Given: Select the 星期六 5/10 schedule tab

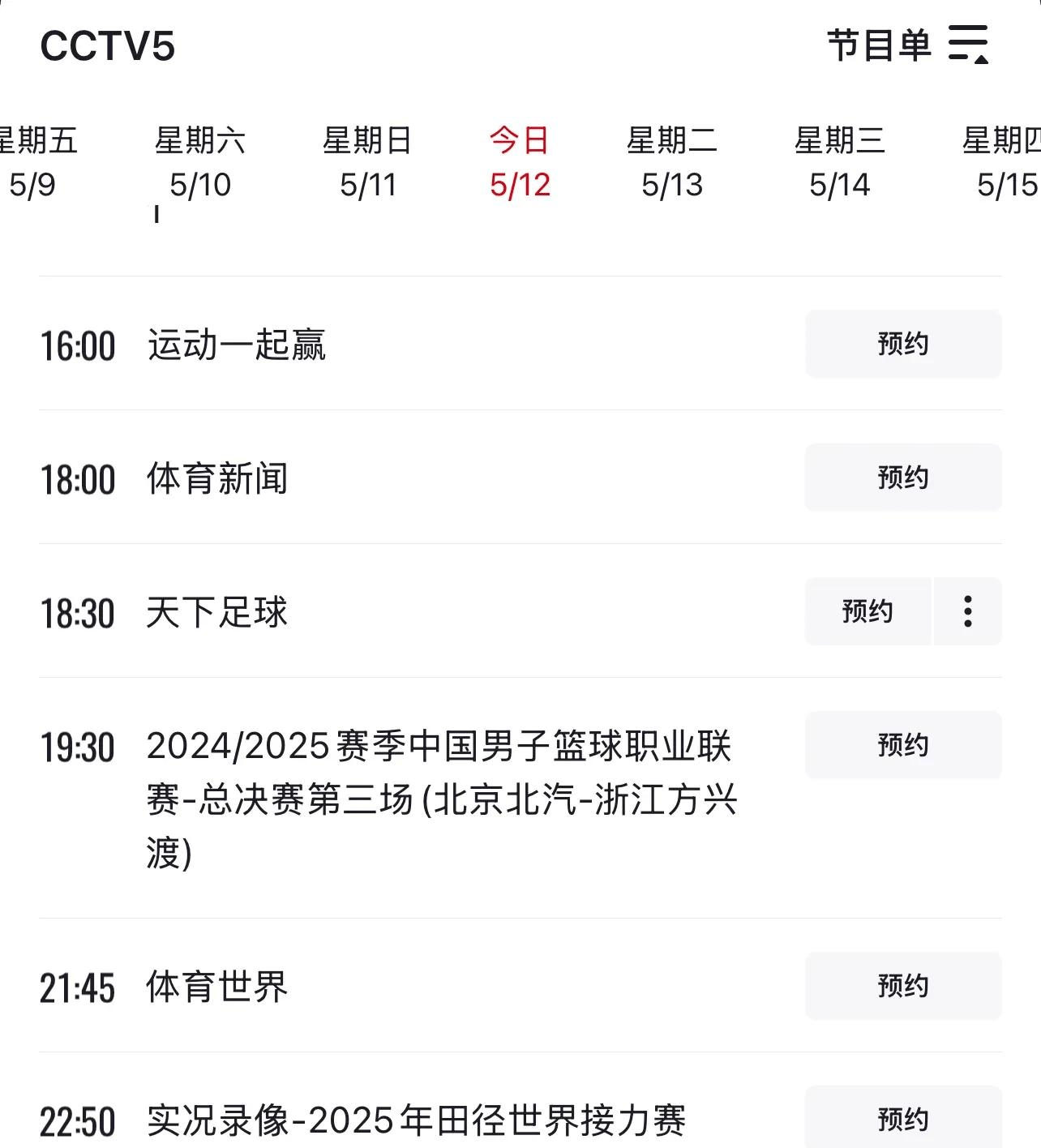Looking at the screenshot, I should (x=200, y=162).
